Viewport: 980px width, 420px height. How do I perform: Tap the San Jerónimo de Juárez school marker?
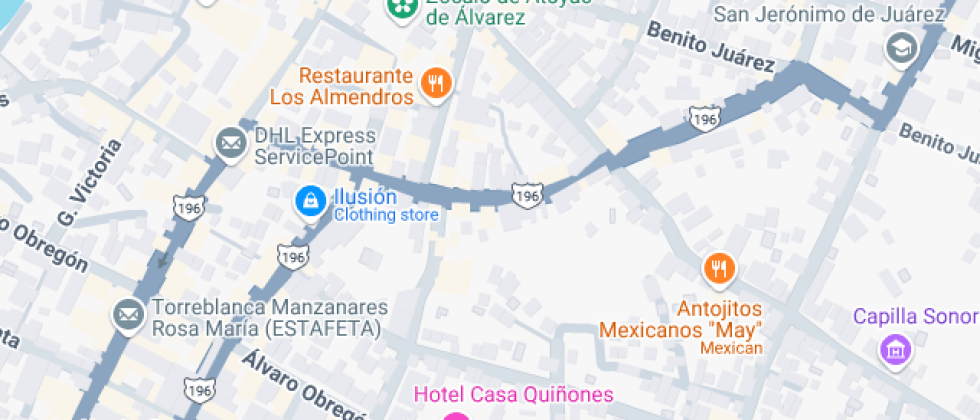[x=901, y=47]
